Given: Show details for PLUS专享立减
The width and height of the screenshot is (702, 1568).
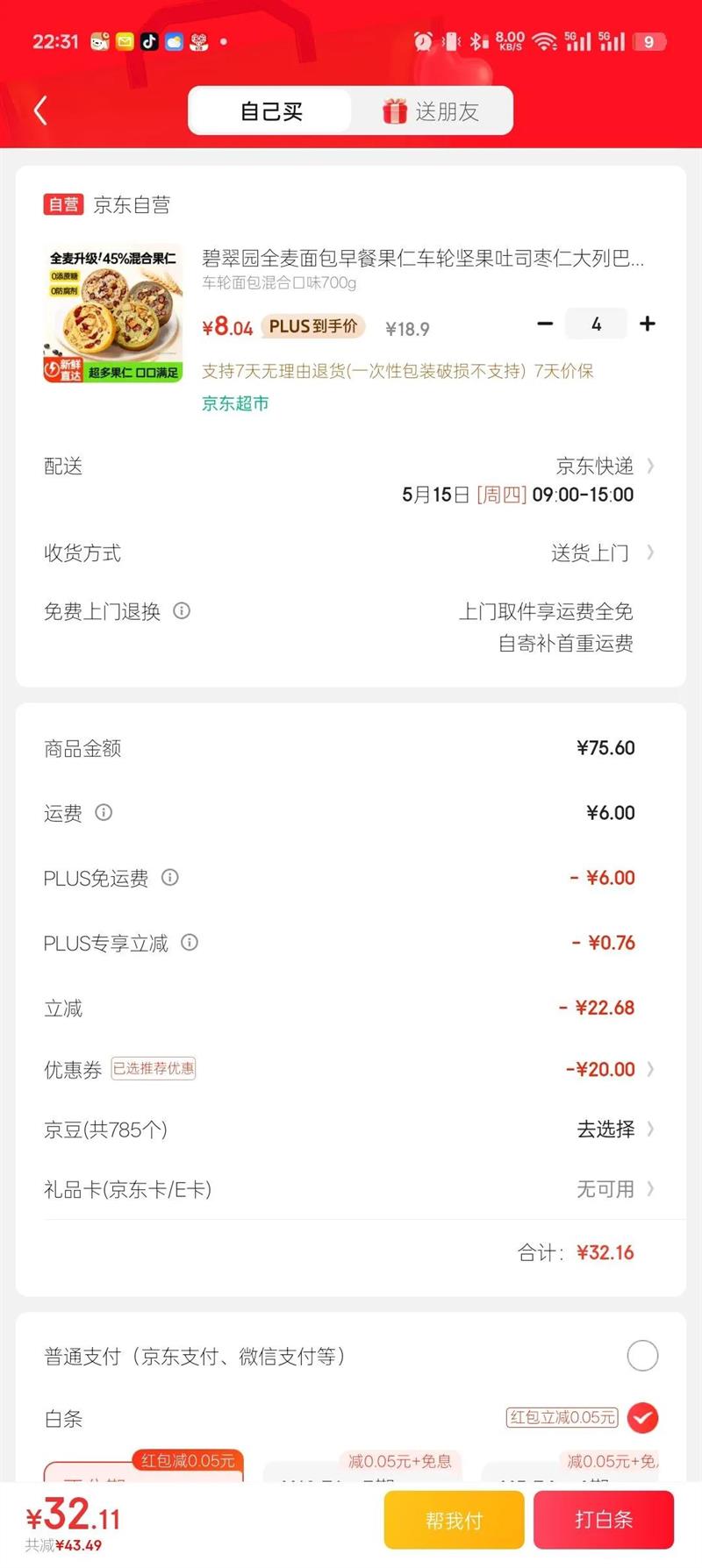Looking at the screenshot, I should coord(190,943).
